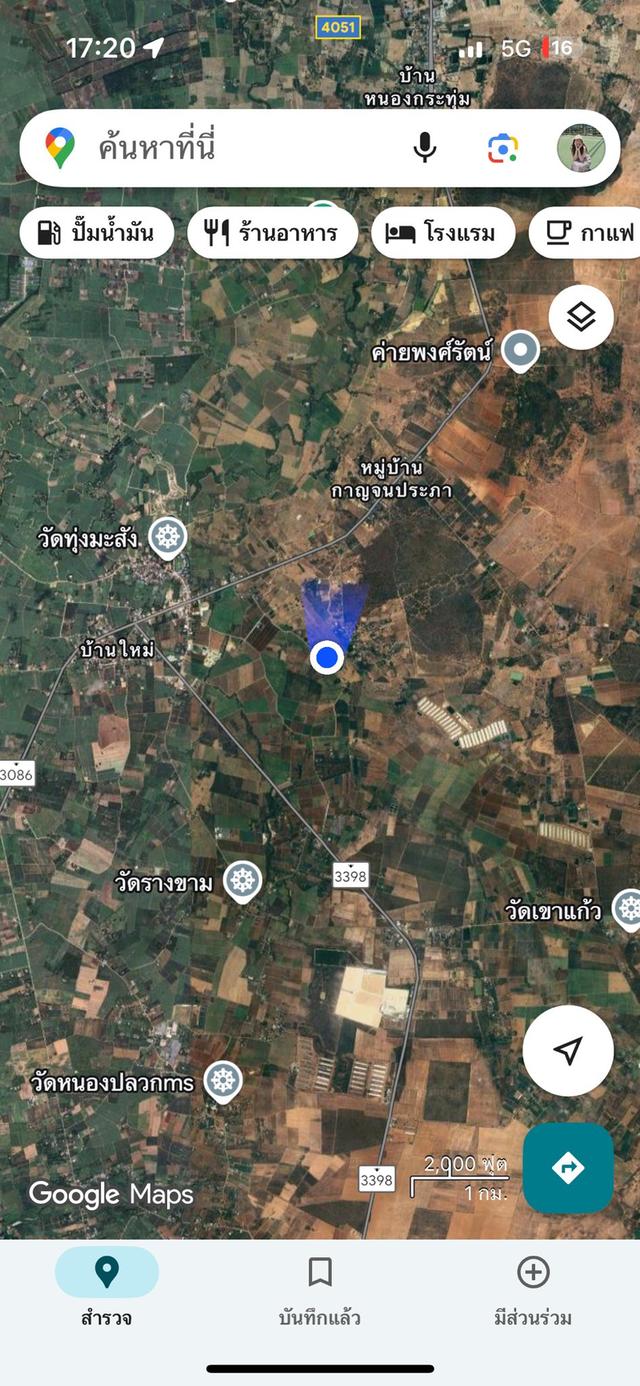Select the ค่ายพงศ์รัตน์ map pin
This screenshot has width=640, height=1386.
point(519,350)
